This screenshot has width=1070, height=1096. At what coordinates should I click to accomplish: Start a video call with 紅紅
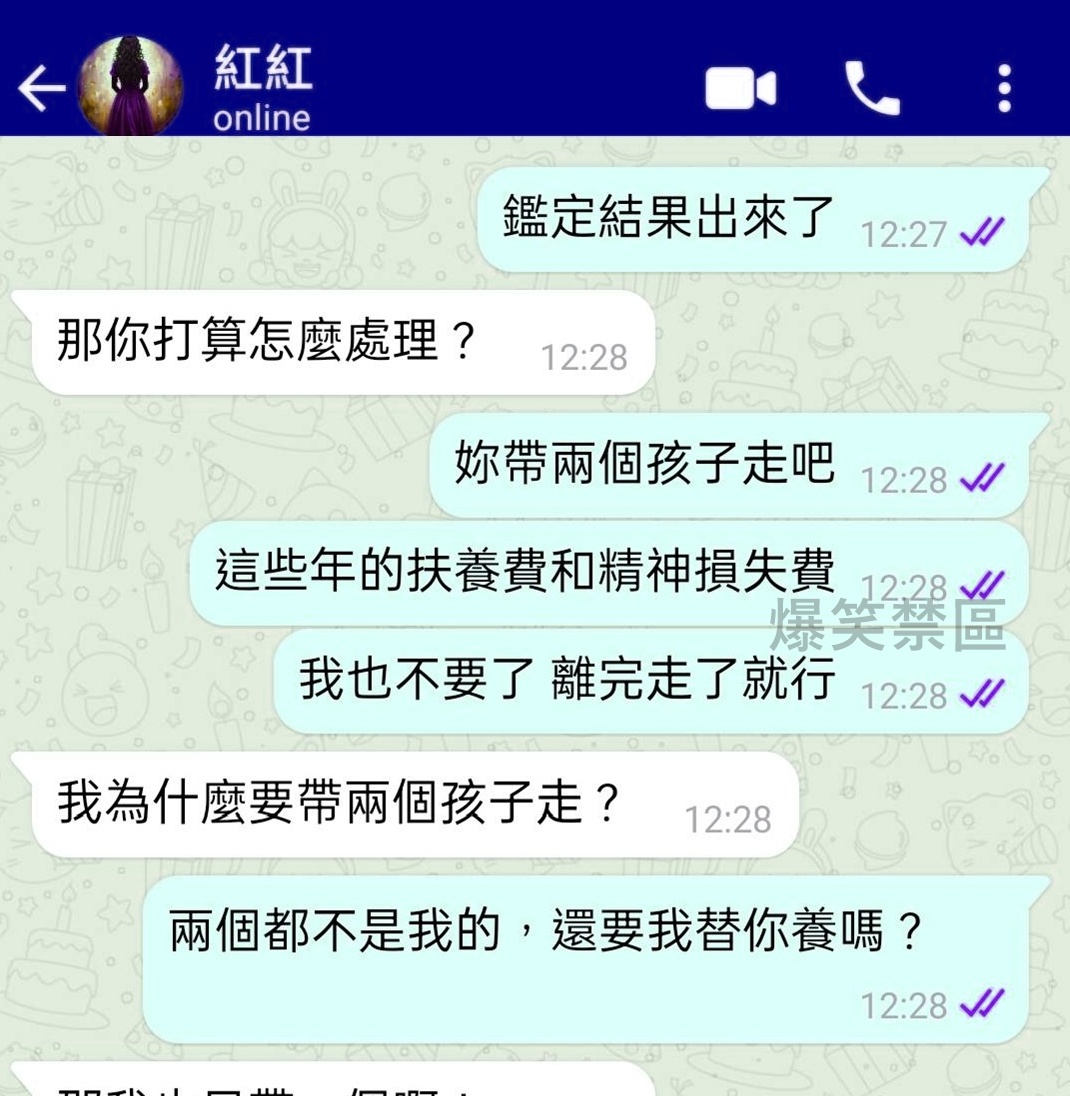(740, 88)
